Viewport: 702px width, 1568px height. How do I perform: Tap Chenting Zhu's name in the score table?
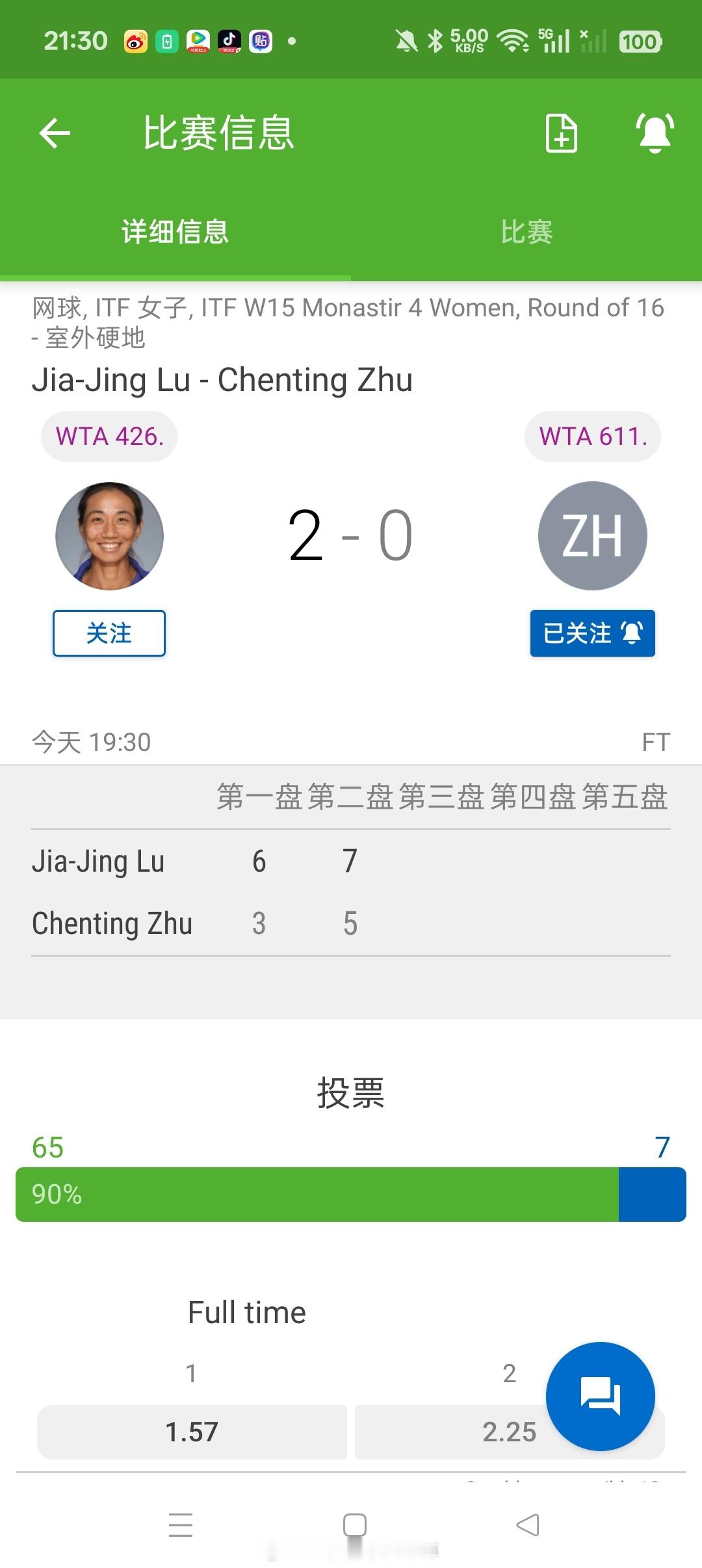click(x=112, y=922)
